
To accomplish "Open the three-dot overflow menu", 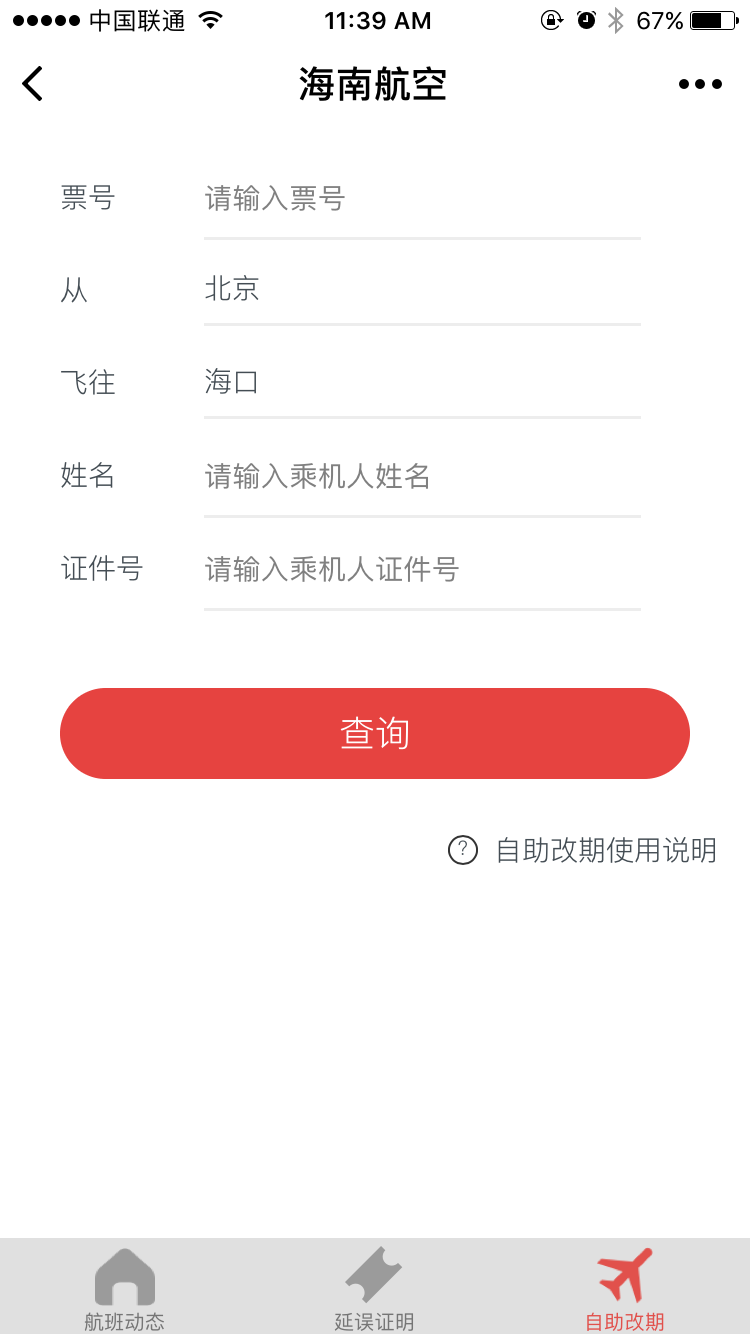I will pos(700,84).
